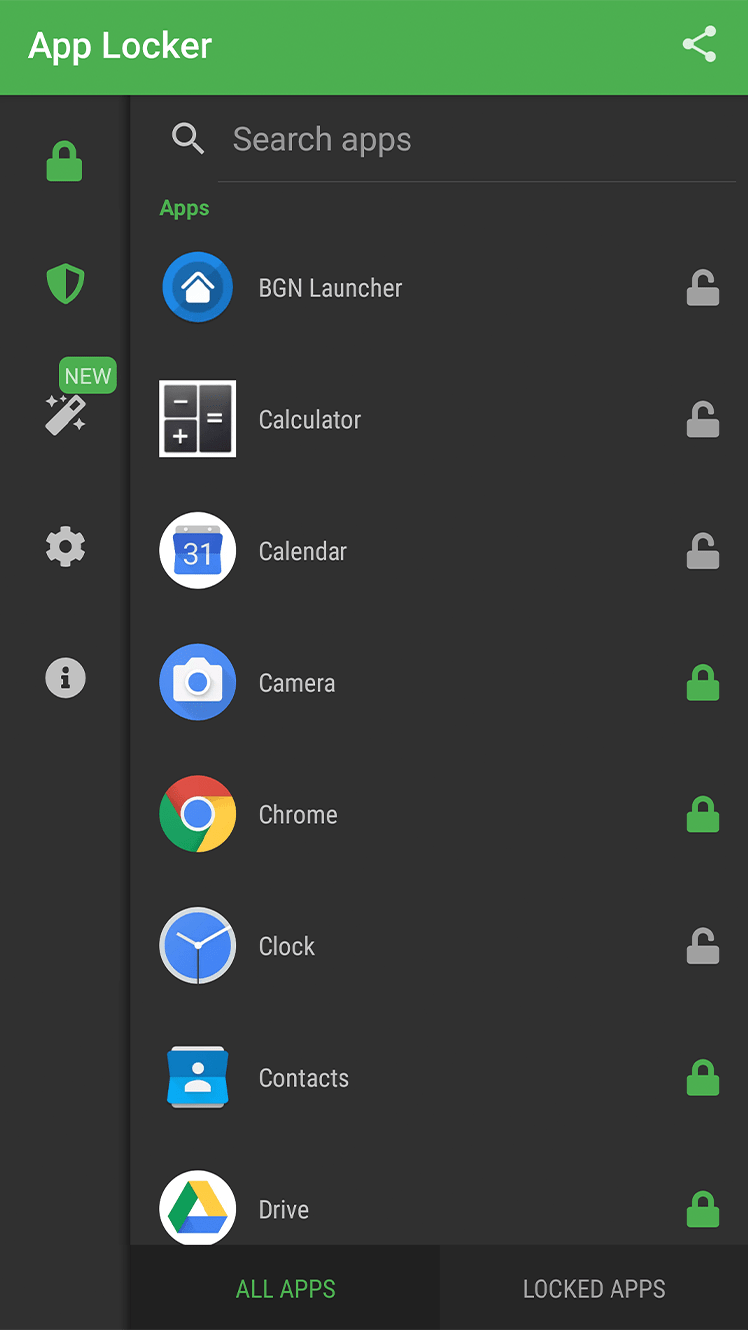This screenshot has width=748, height=1330.
Task: Open the magic wand feature marked NEW
Action: (66, 413)
